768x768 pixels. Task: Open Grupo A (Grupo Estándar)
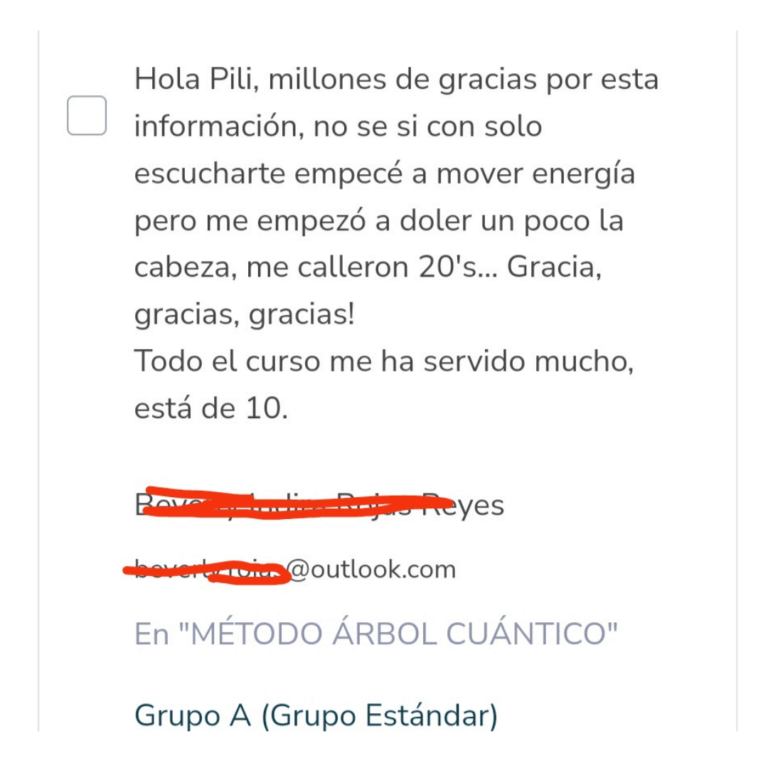click(x=316, y=715)
